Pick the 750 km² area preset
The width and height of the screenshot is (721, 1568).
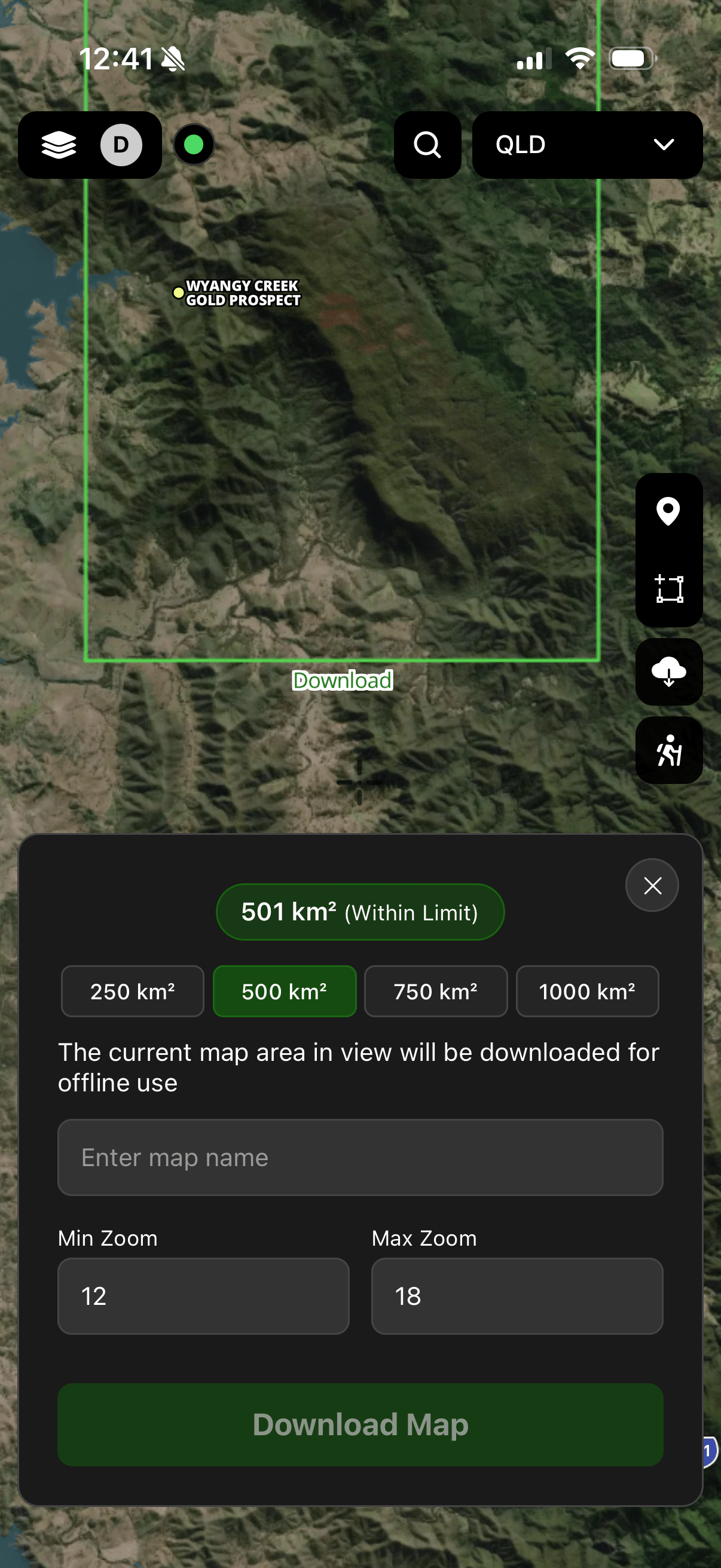coord(436,992)
